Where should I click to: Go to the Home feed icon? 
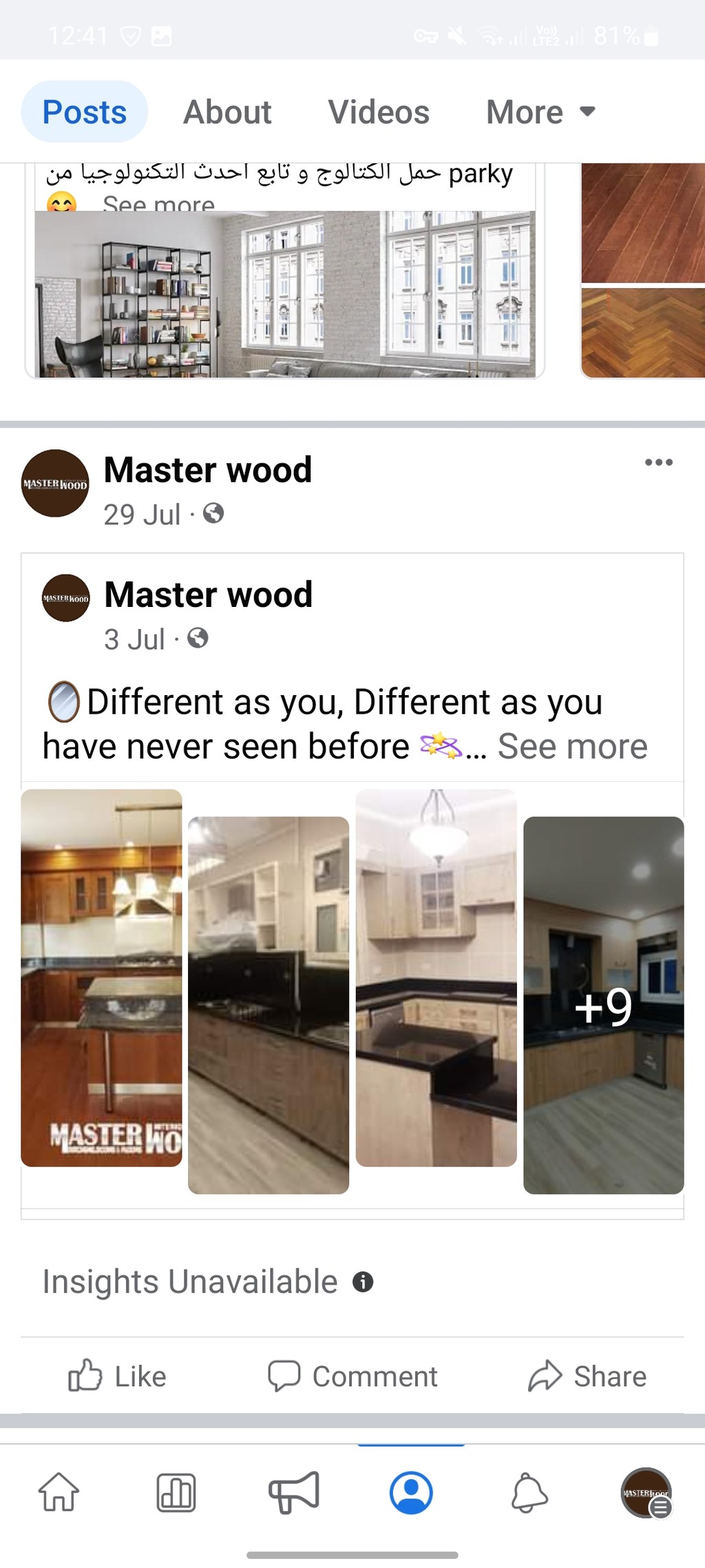pyautogui.click(x=59, y=1492)
